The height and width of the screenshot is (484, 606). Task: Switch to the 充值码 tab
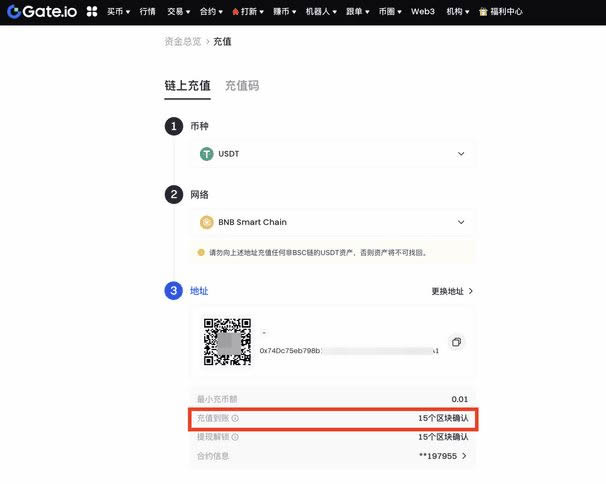click(242, 86)
